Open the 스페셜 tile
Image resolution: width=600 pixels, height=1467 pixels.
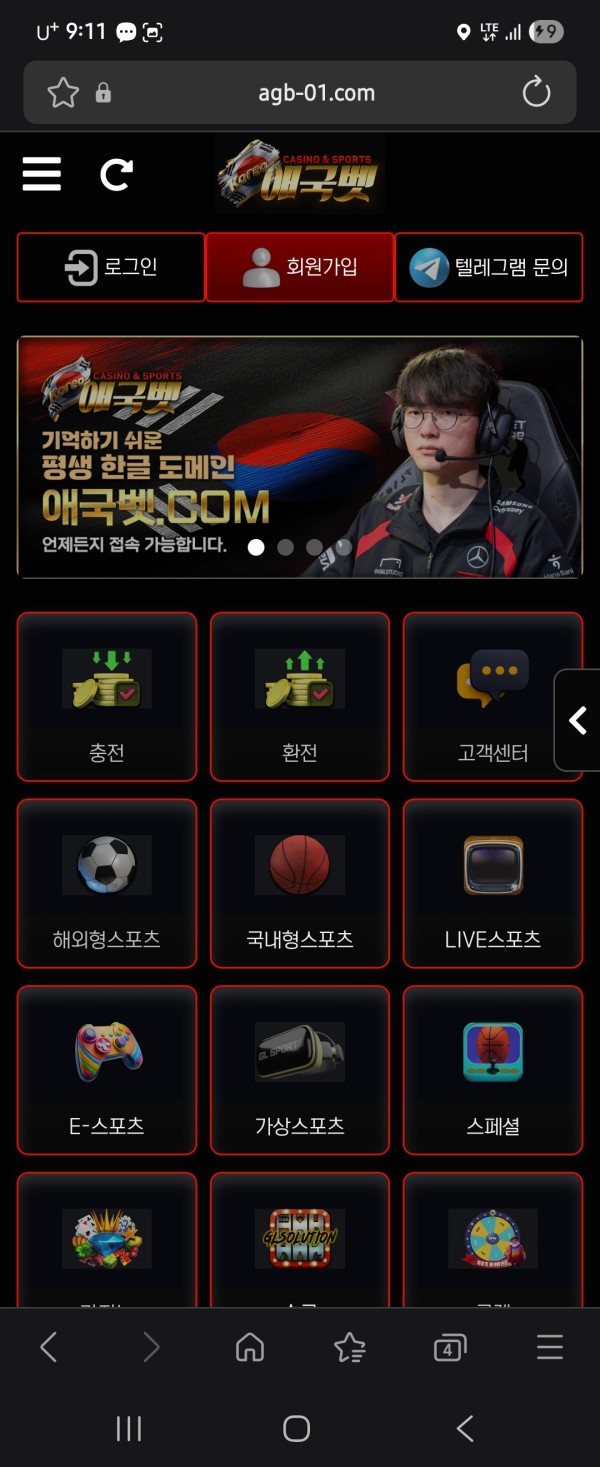pyautogui.click(x=492, y=1070)
